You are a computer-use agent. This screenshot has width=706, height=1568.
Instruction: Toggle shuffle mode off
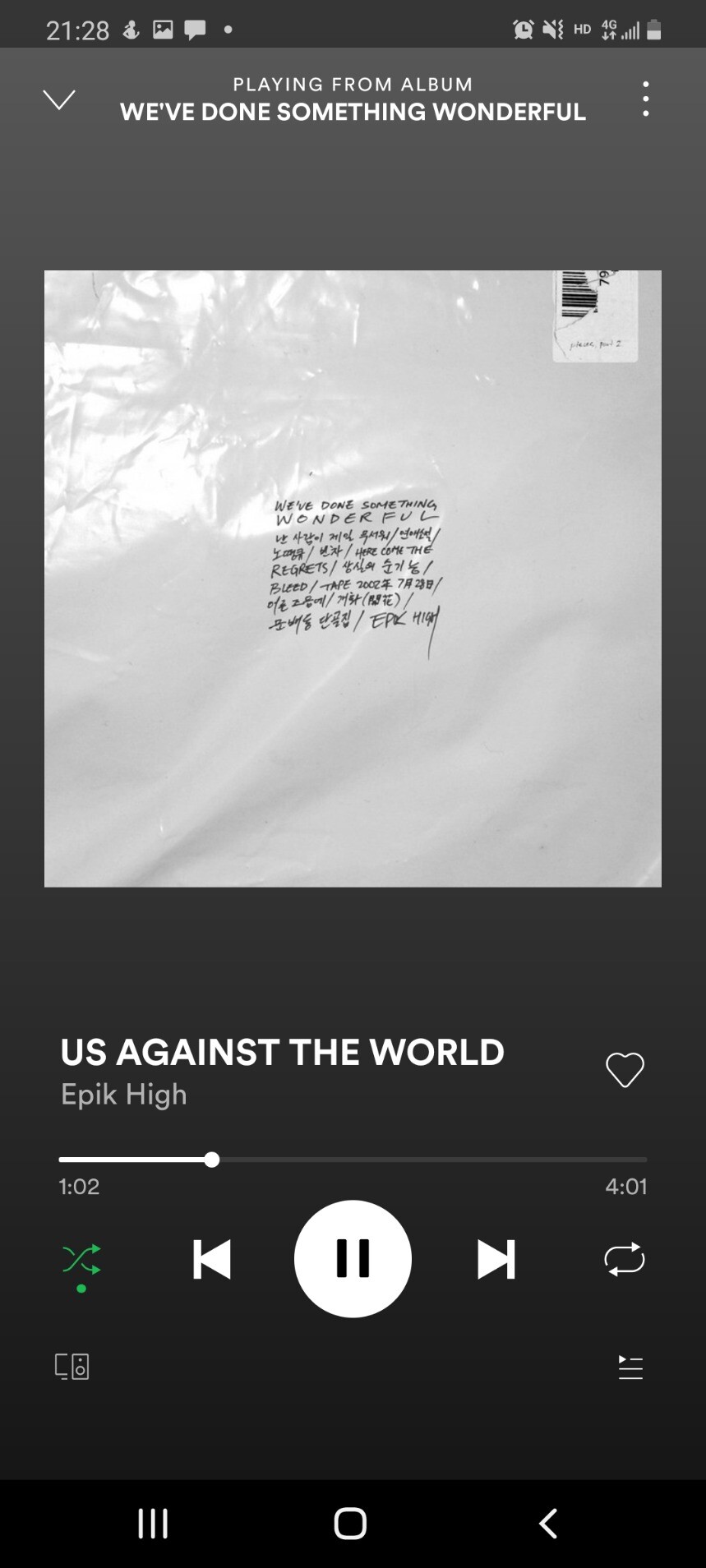(x=81, y=1259)
